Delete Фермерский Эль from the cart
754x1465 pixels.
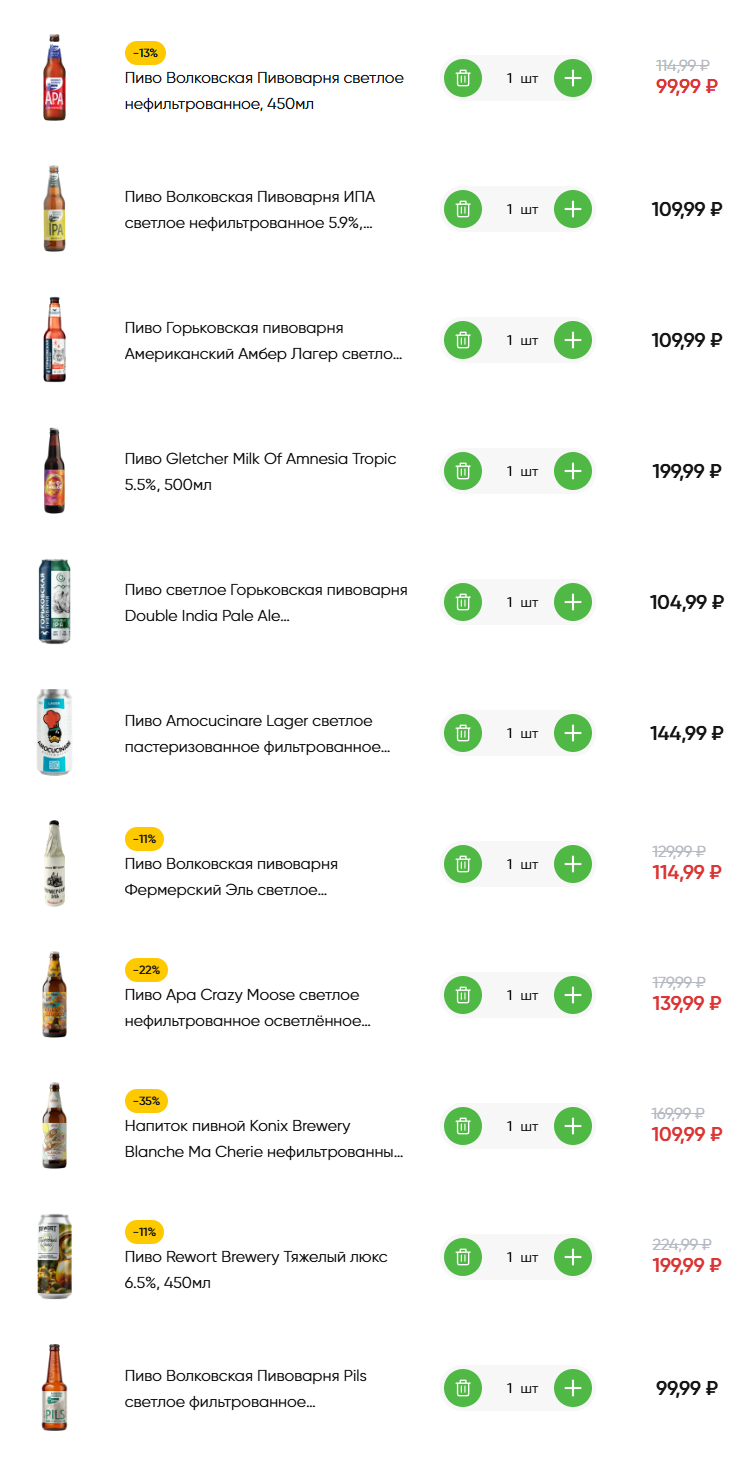pos(462,864)
